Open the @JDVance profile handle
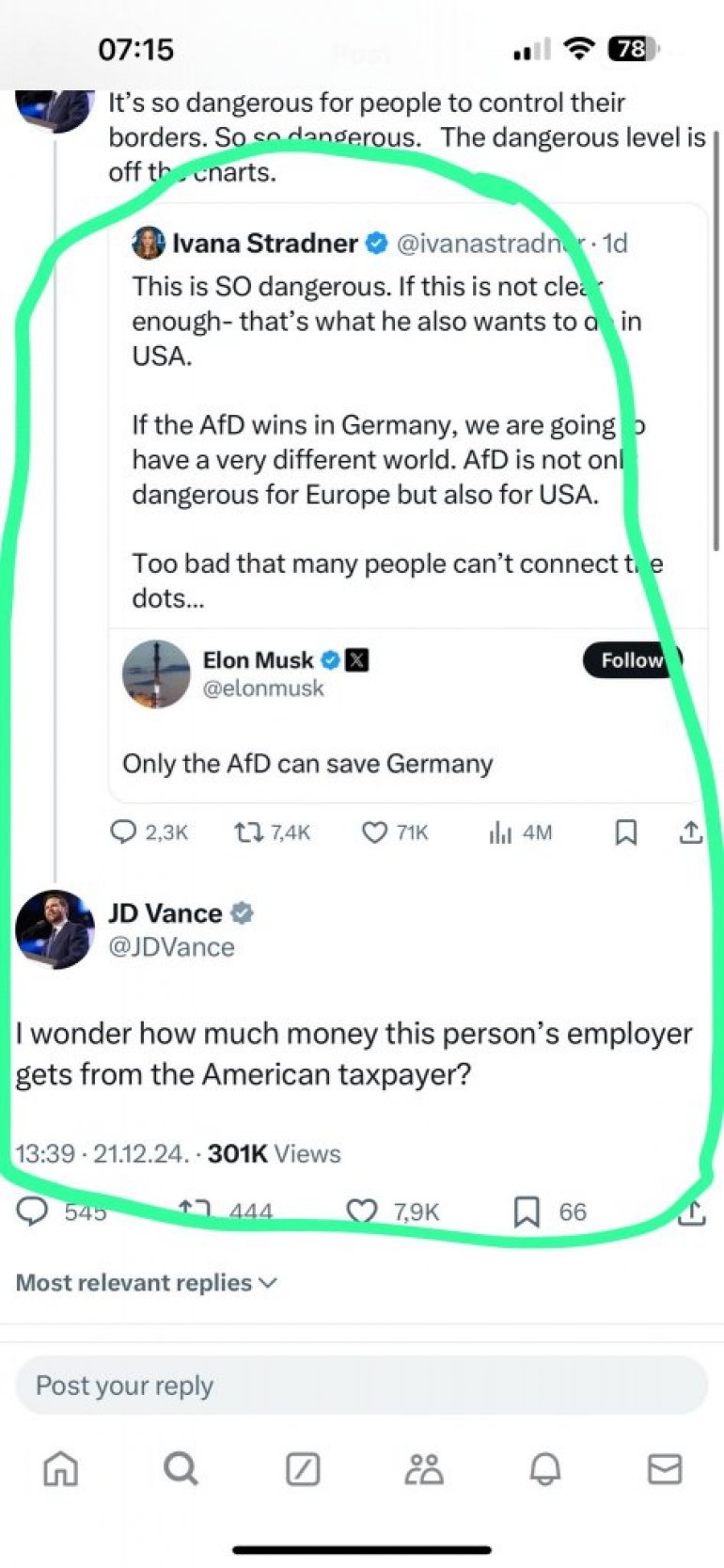This screenshot has width=724, height=1568. [x=171, y=947]
